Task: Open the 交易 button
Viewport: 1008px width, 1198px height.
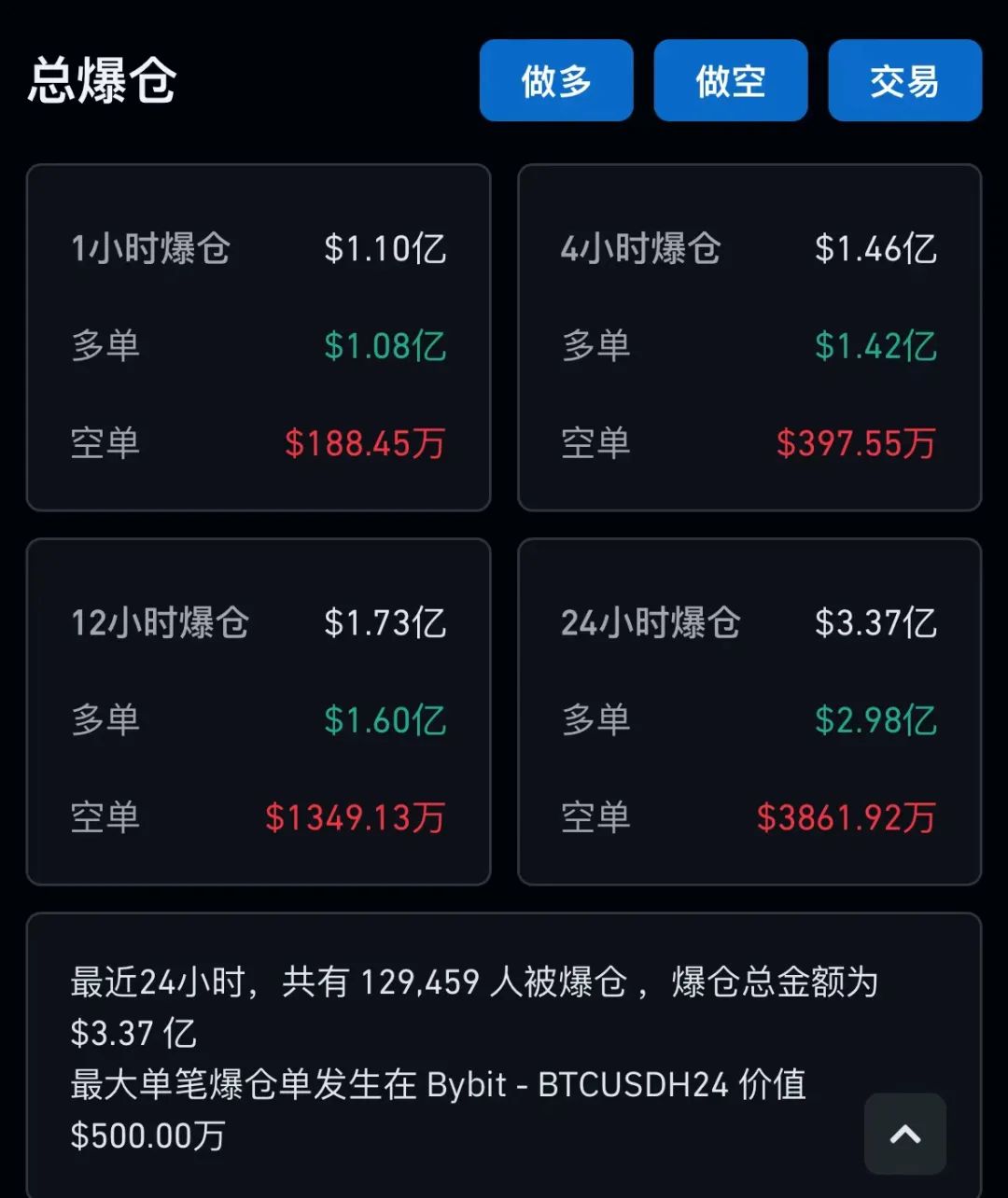Action: (x=904, y=81)
